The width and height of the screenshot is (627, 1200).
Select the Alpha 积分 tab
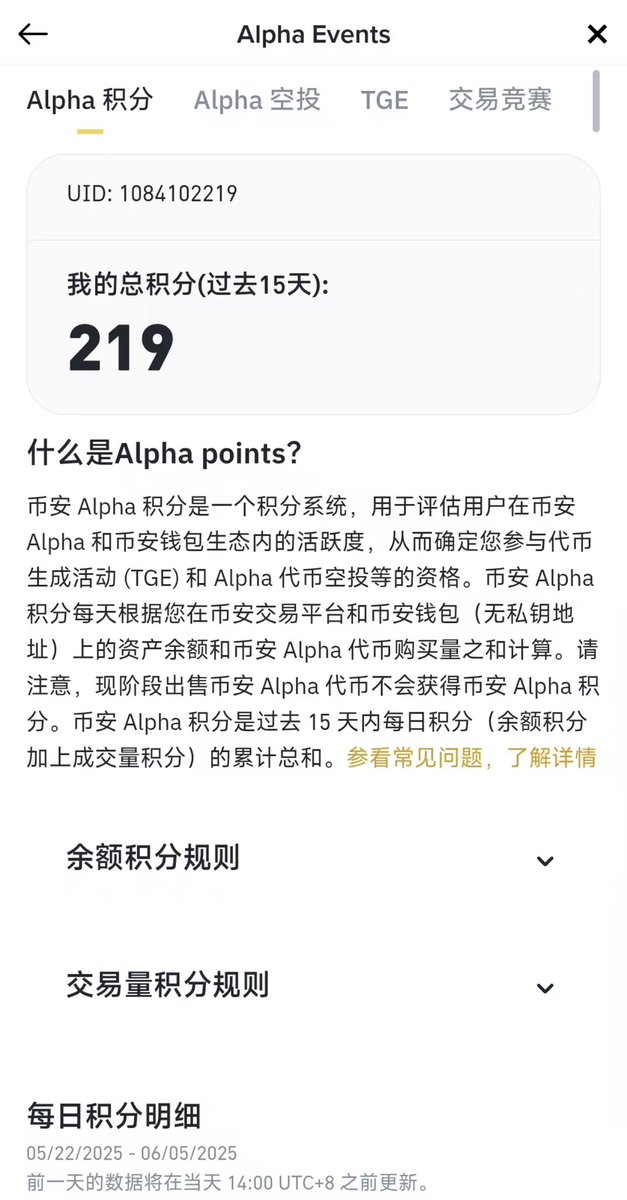90,100
